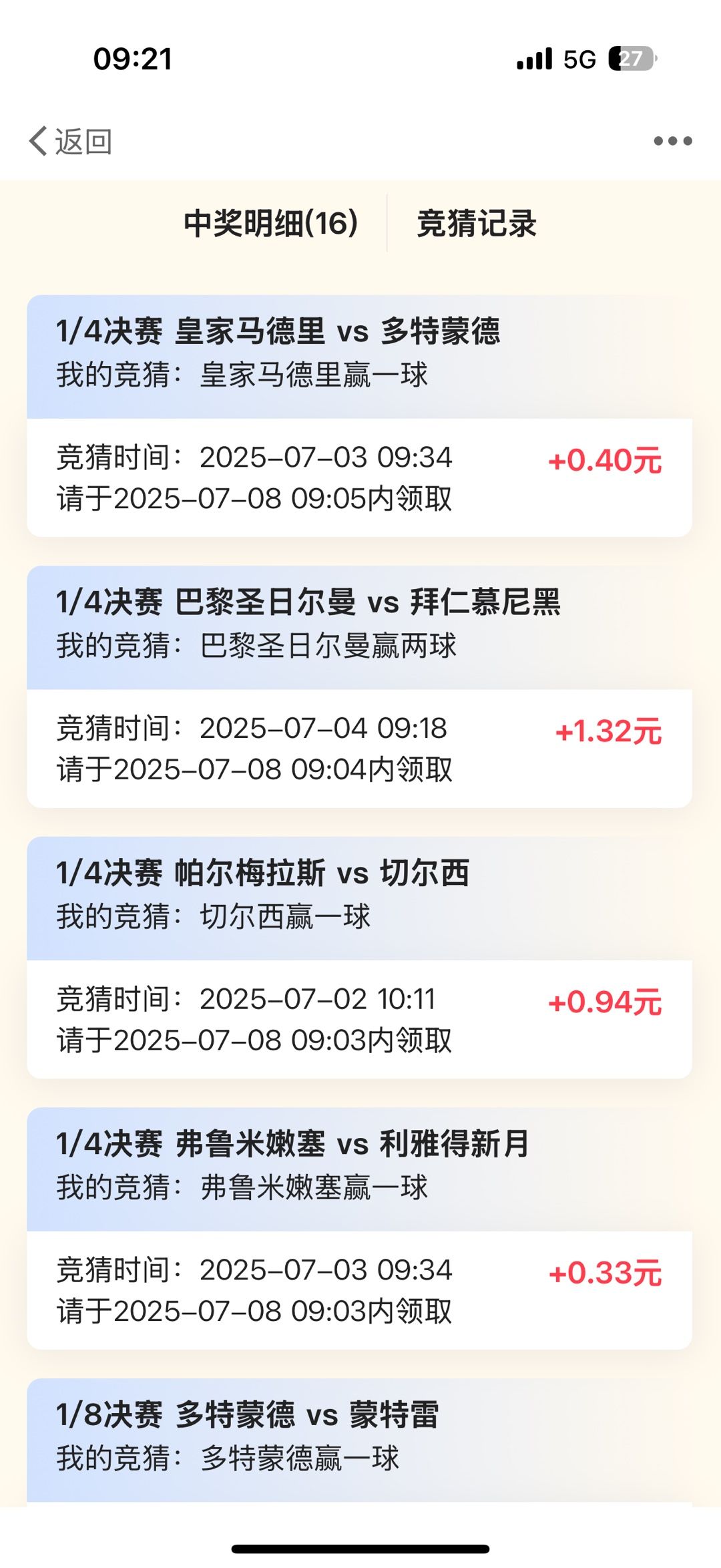This screenshot has width=721, height=1568.
Task: Tap the 弗鲁米嫩塞 vs 利雅得新月 prize card
Action: coord(359,1229)
